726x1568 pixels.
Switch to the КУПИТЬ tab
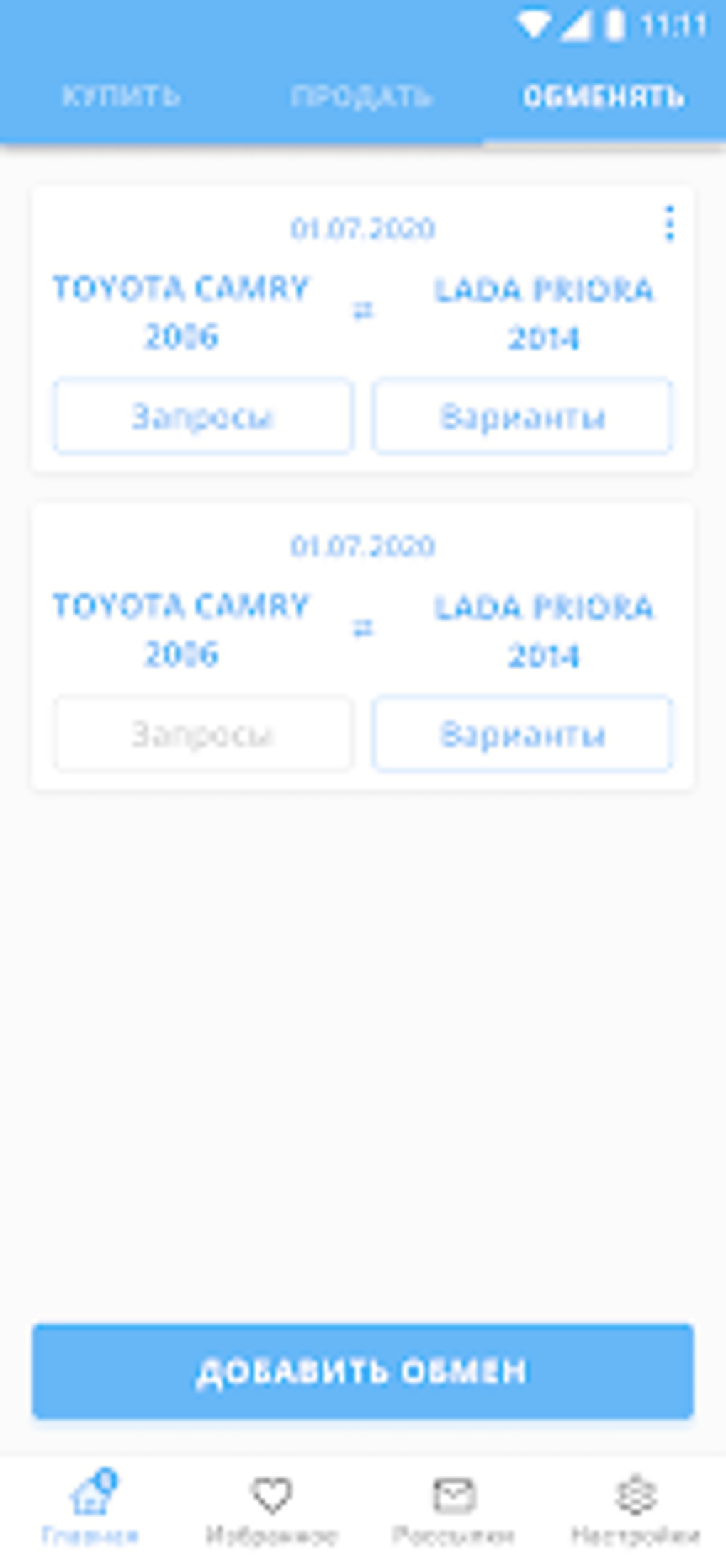pos(121,96)
